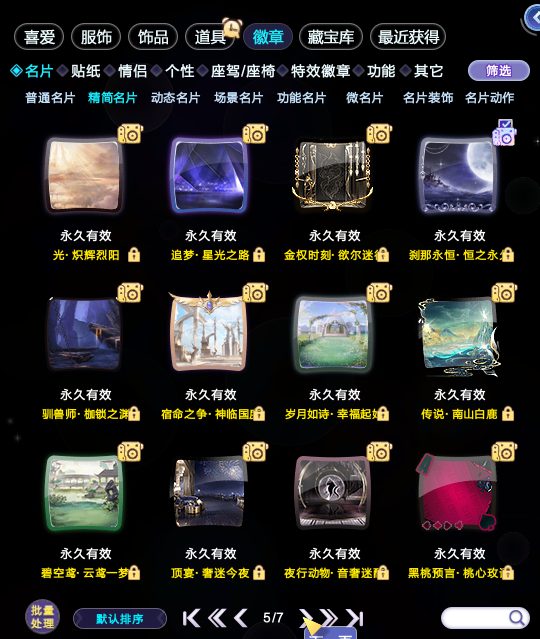
Task: Collapse the panel with the back arrow
Action: [532, 18]
